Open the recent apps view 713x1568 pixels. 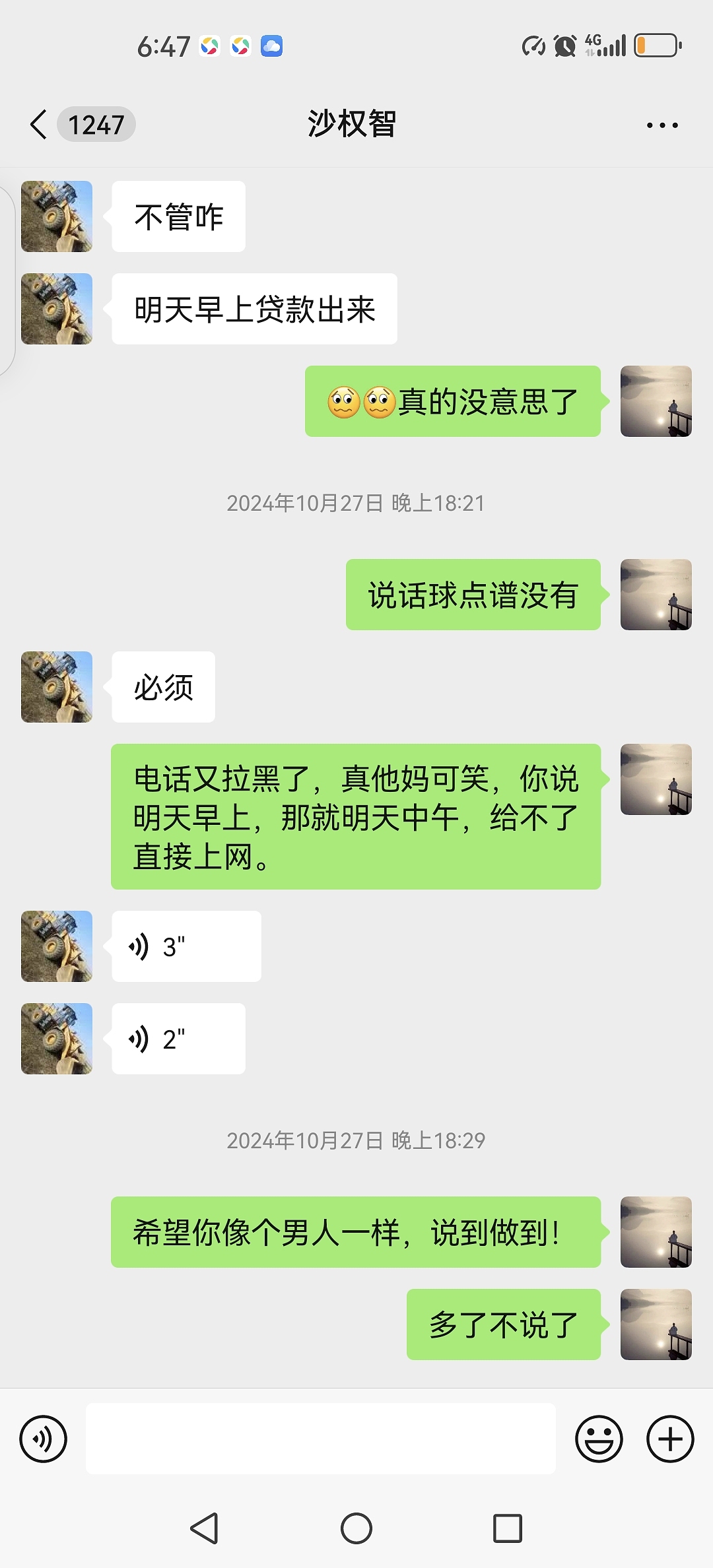[x=507, y=1528]
